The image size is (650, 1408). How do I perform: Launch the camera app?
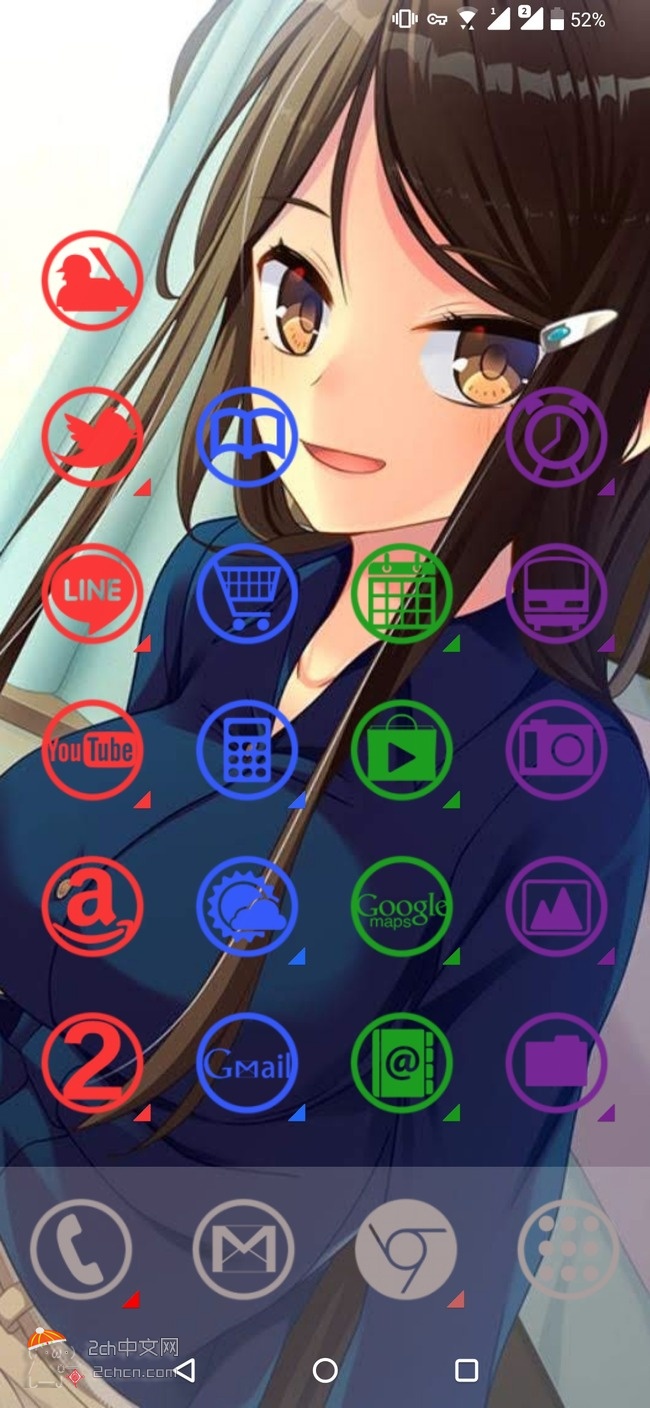(557, 750)
